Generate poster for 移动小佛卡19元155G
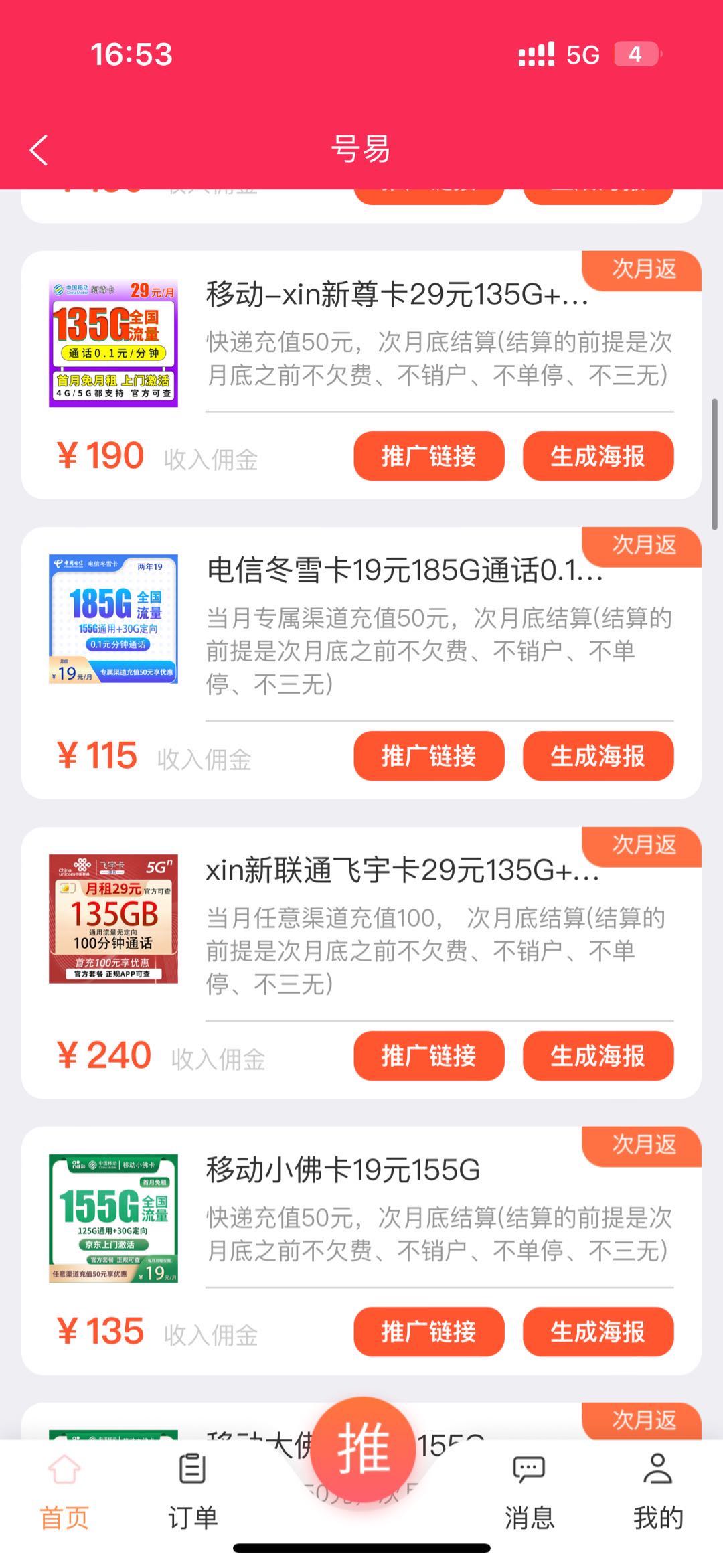723x1568 pixels. [598, 1332]
